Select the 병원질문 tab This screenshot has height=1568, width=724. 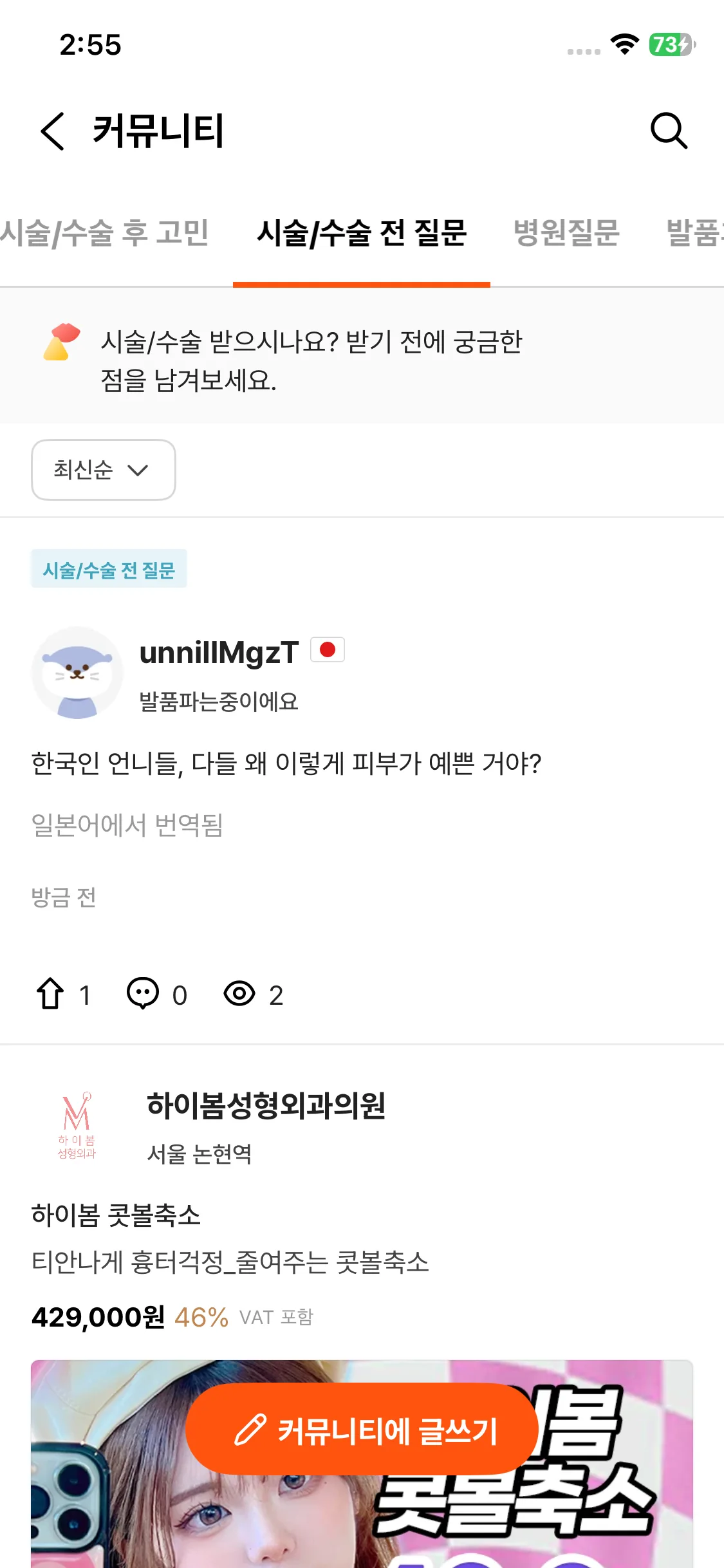click(566, 233)
